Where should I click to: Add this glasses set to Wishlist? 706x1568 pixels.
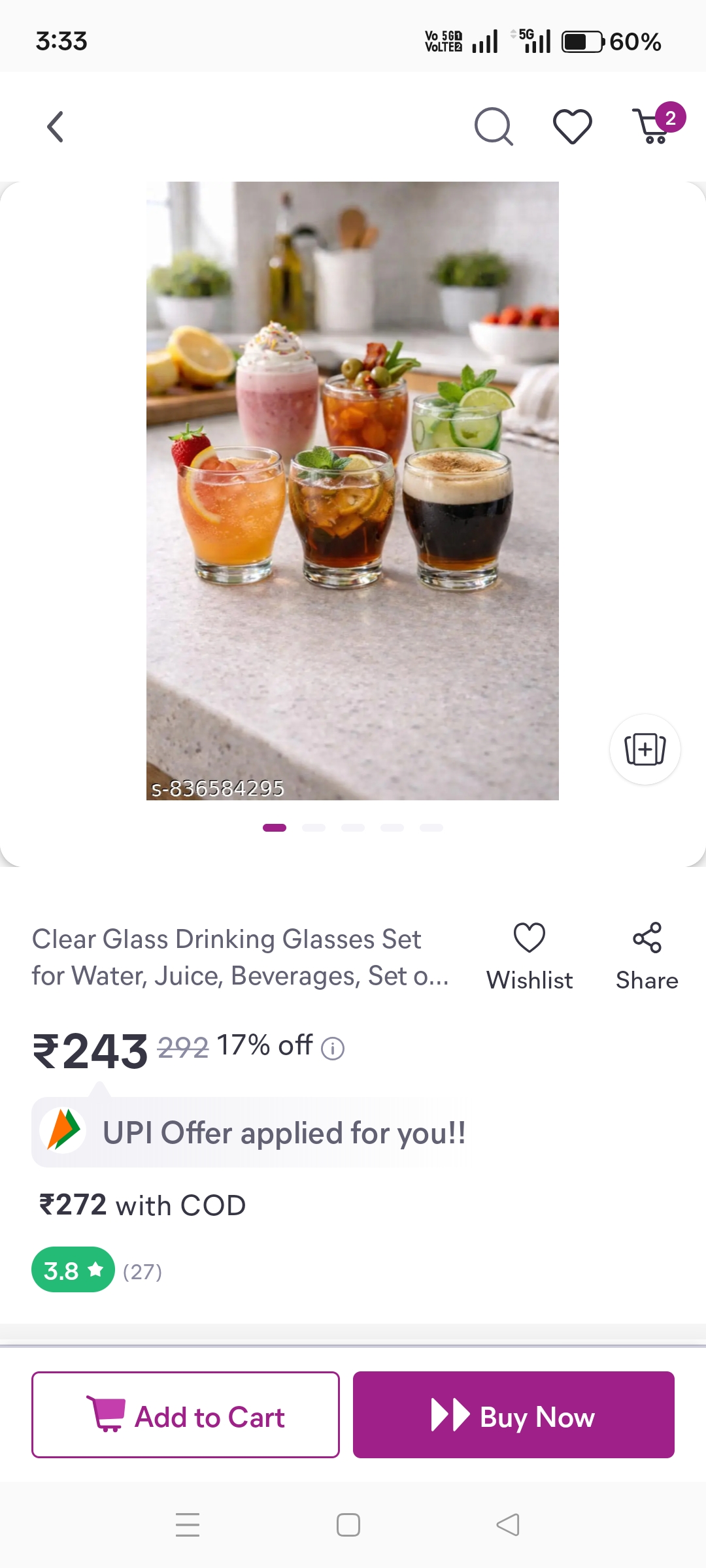529,957
